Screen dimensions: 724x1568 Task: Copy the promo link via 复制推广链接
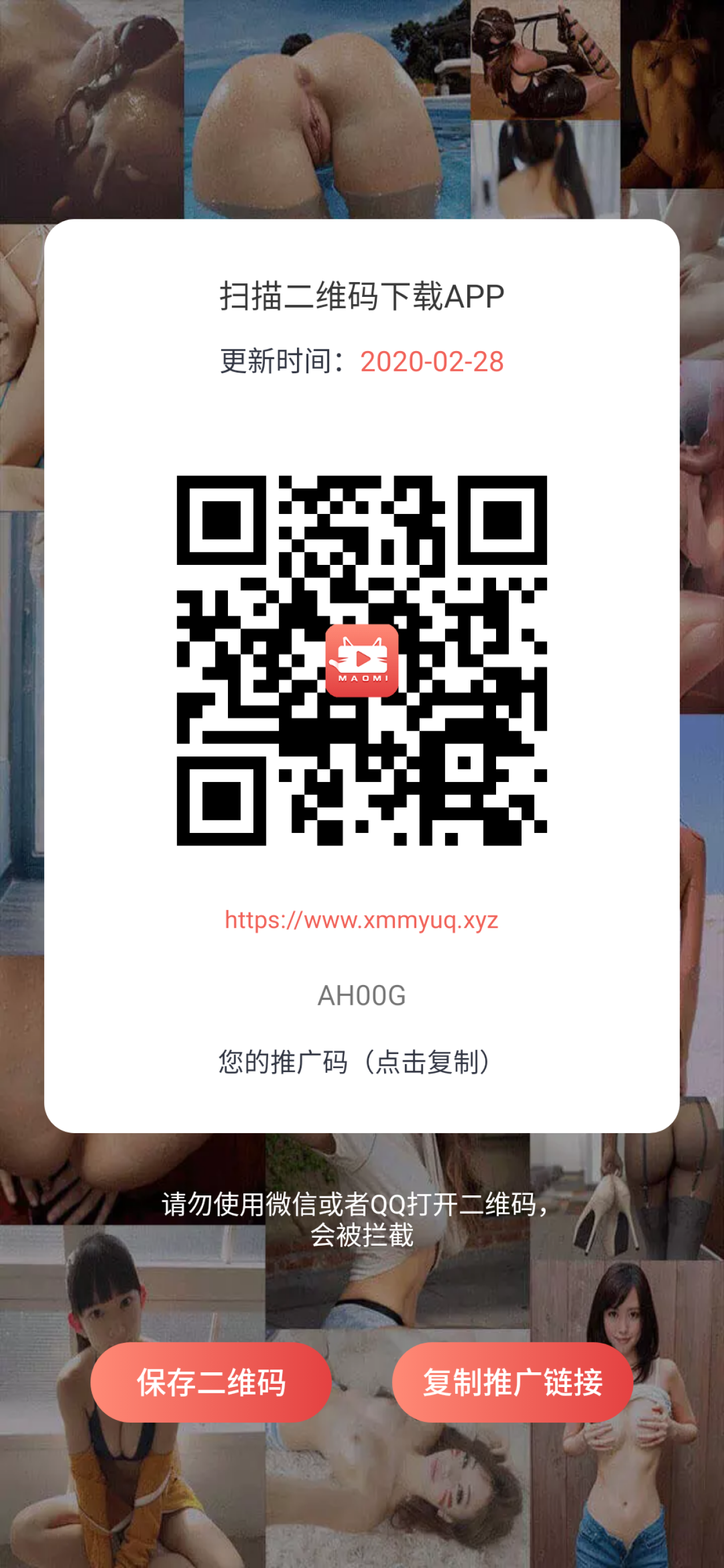tap(512, 1382)
